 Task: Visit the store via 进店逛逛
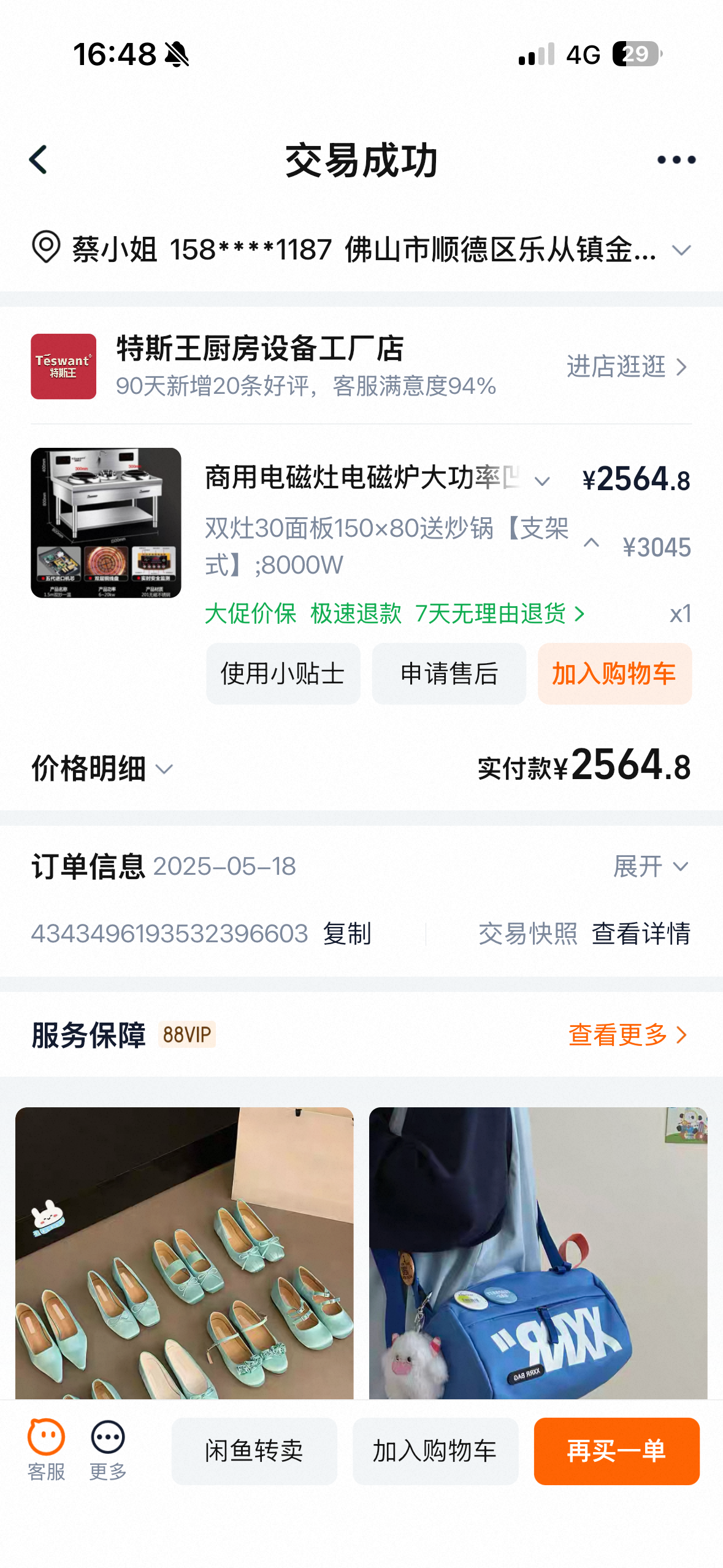click(627, 367)
